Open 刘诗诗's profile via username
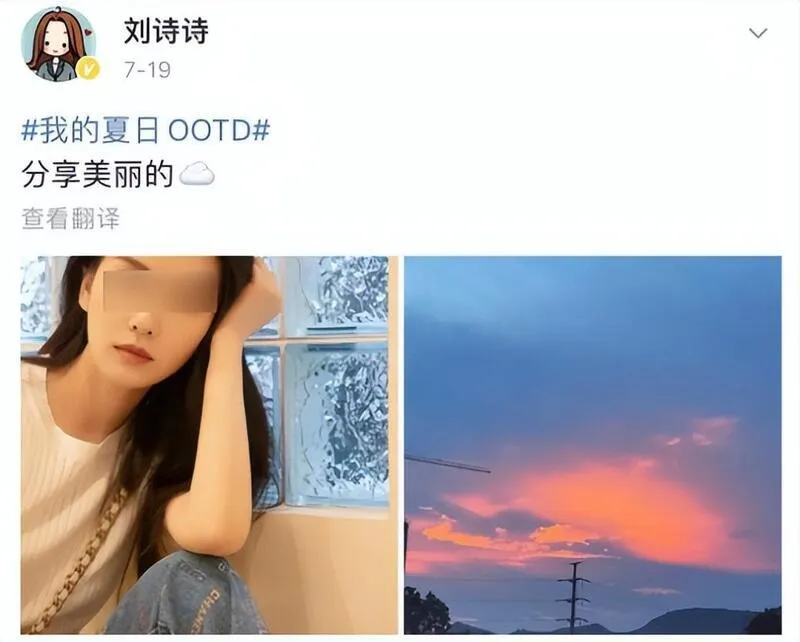Screen dimensions: 800x642 pos(166,31)
